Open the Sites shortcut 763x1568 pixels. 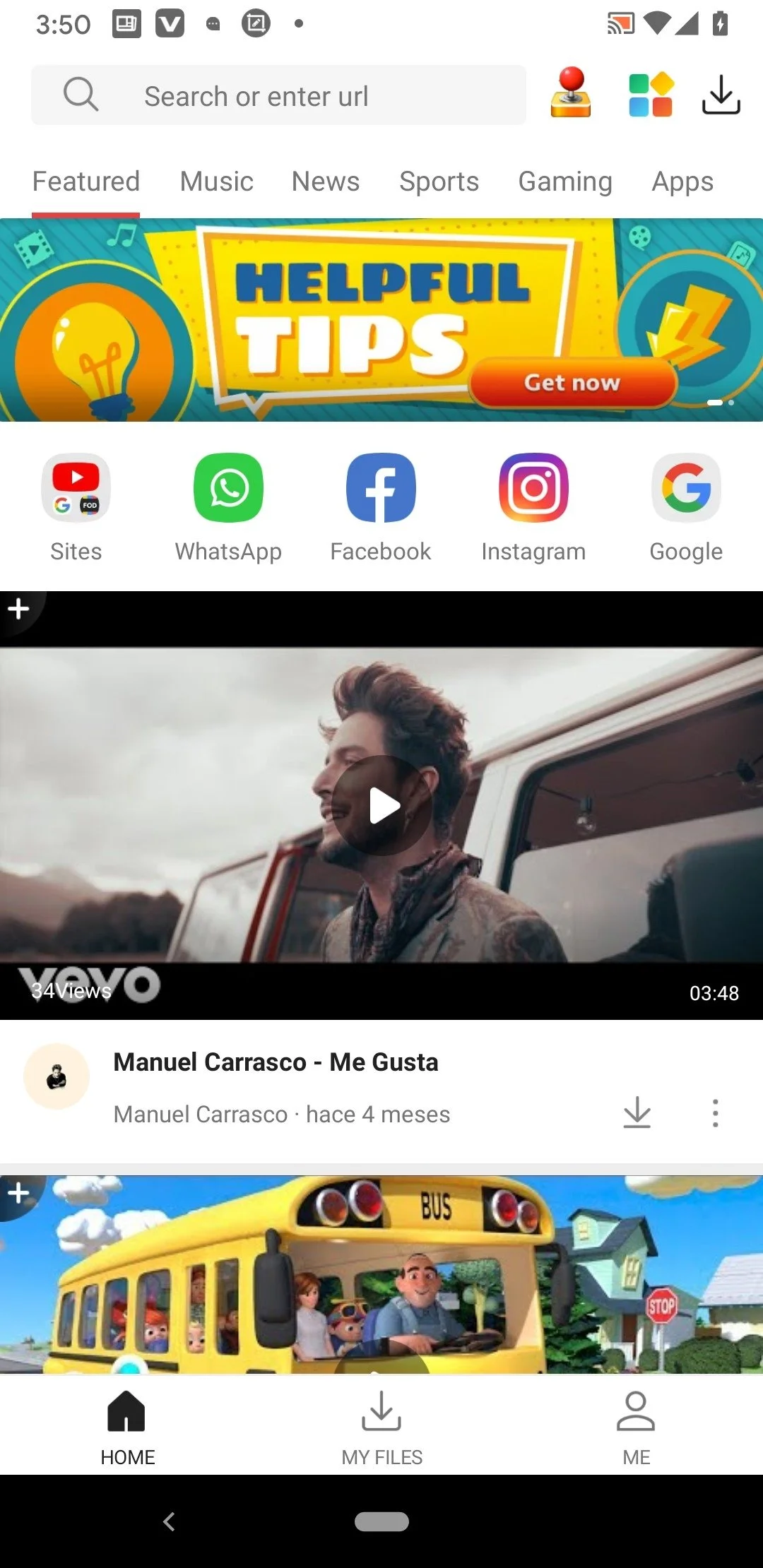[x=76, y=505]
